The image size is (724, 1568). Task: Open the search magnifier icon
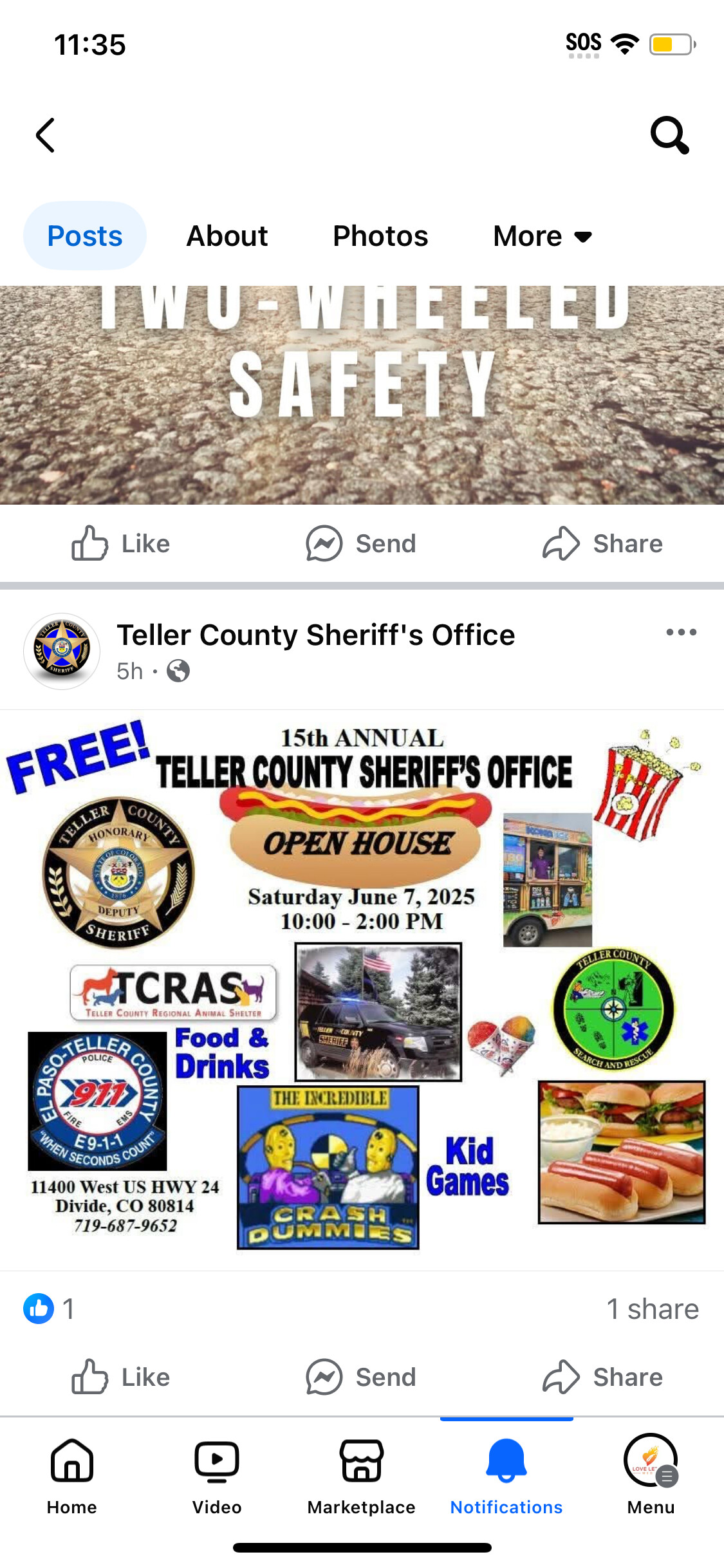(669, 135)
